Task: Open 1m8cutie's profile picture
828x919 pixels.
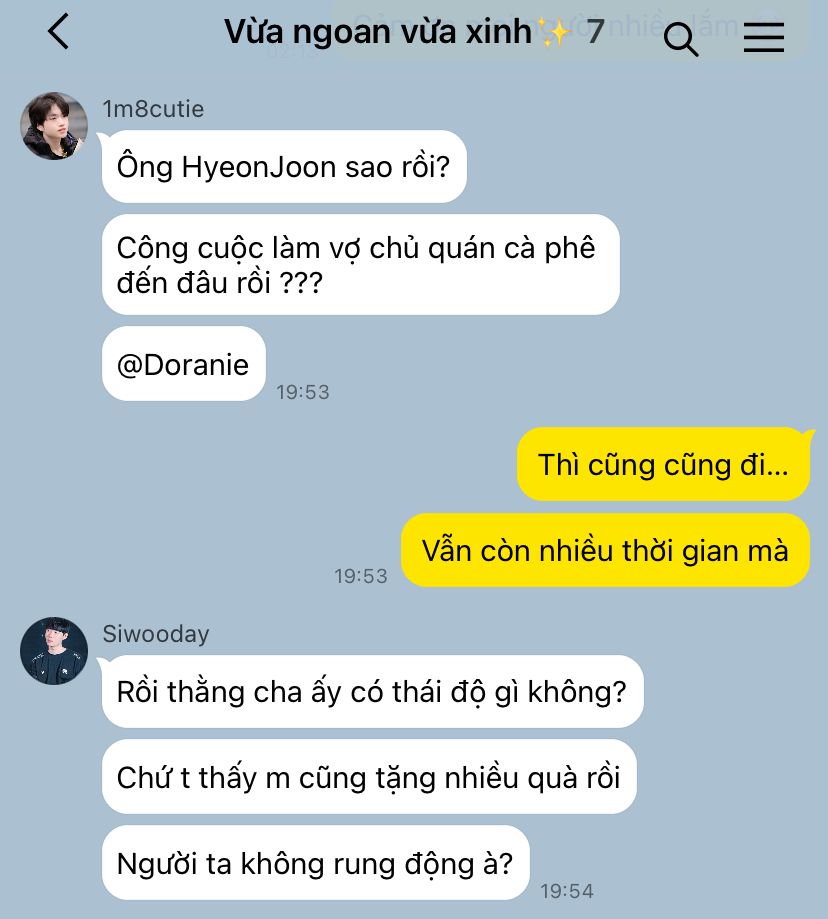Action: tap(54, 126)
